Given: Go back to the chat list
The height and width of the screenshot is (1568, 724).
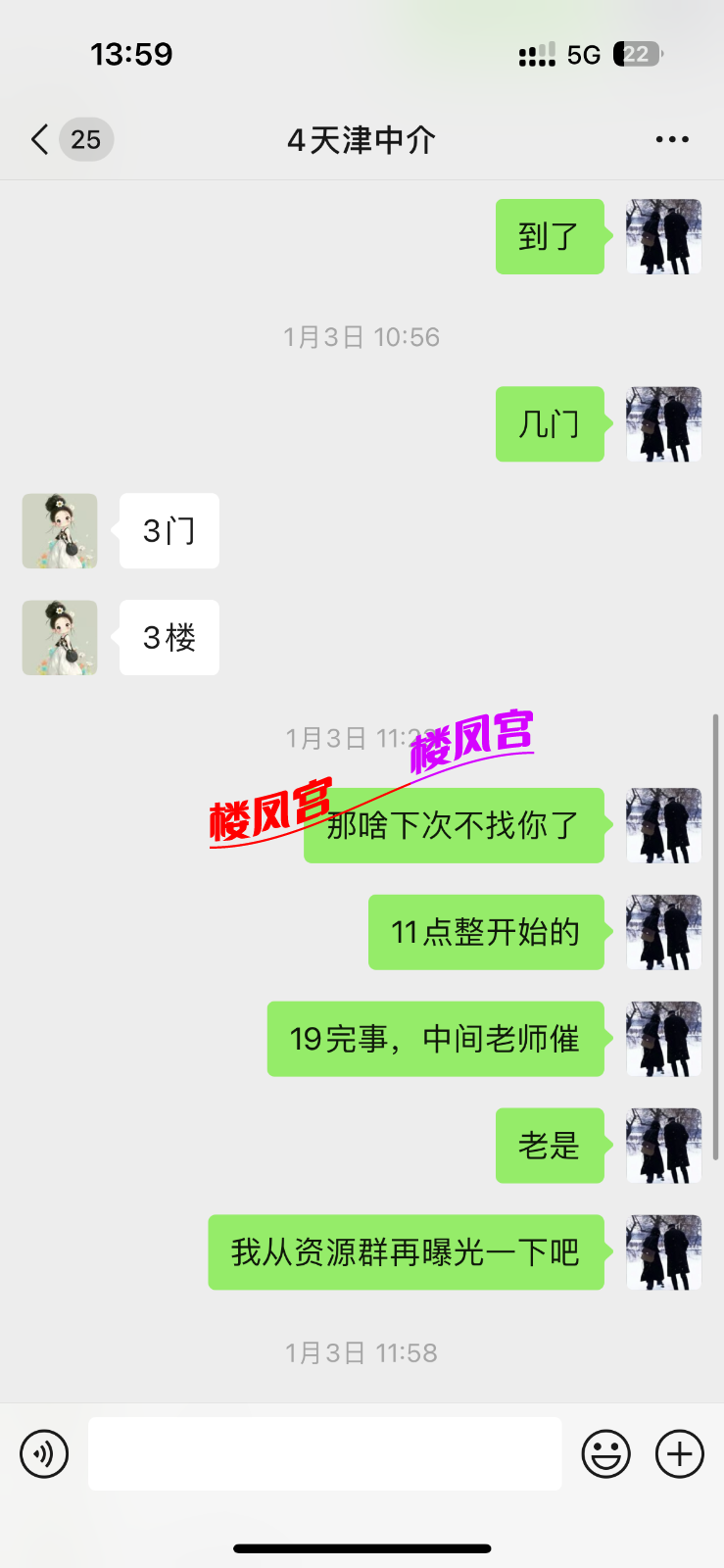Looking at the screenshot, I should [41, 139].
